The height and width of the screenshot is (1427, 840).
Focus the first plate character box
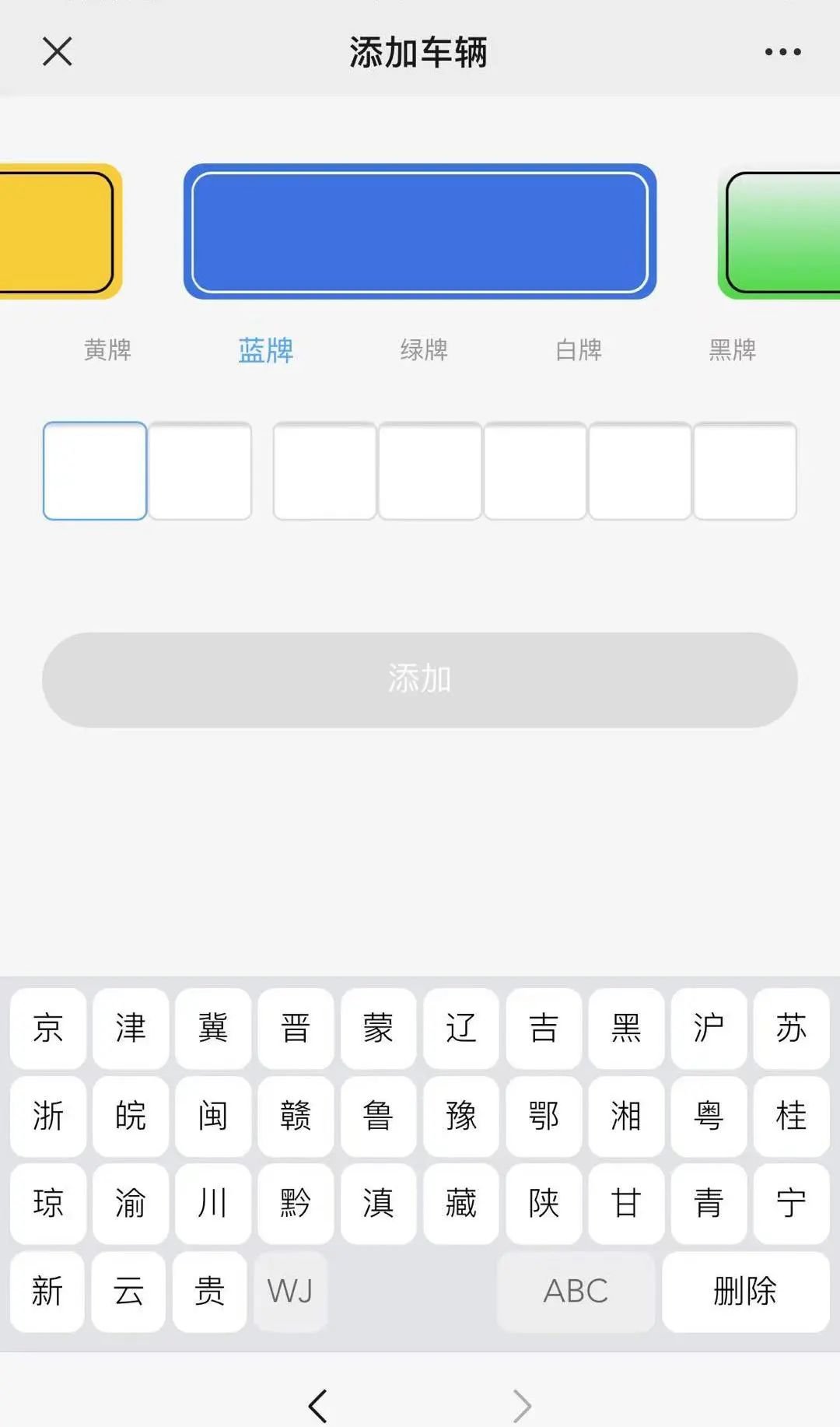[95, 471]
